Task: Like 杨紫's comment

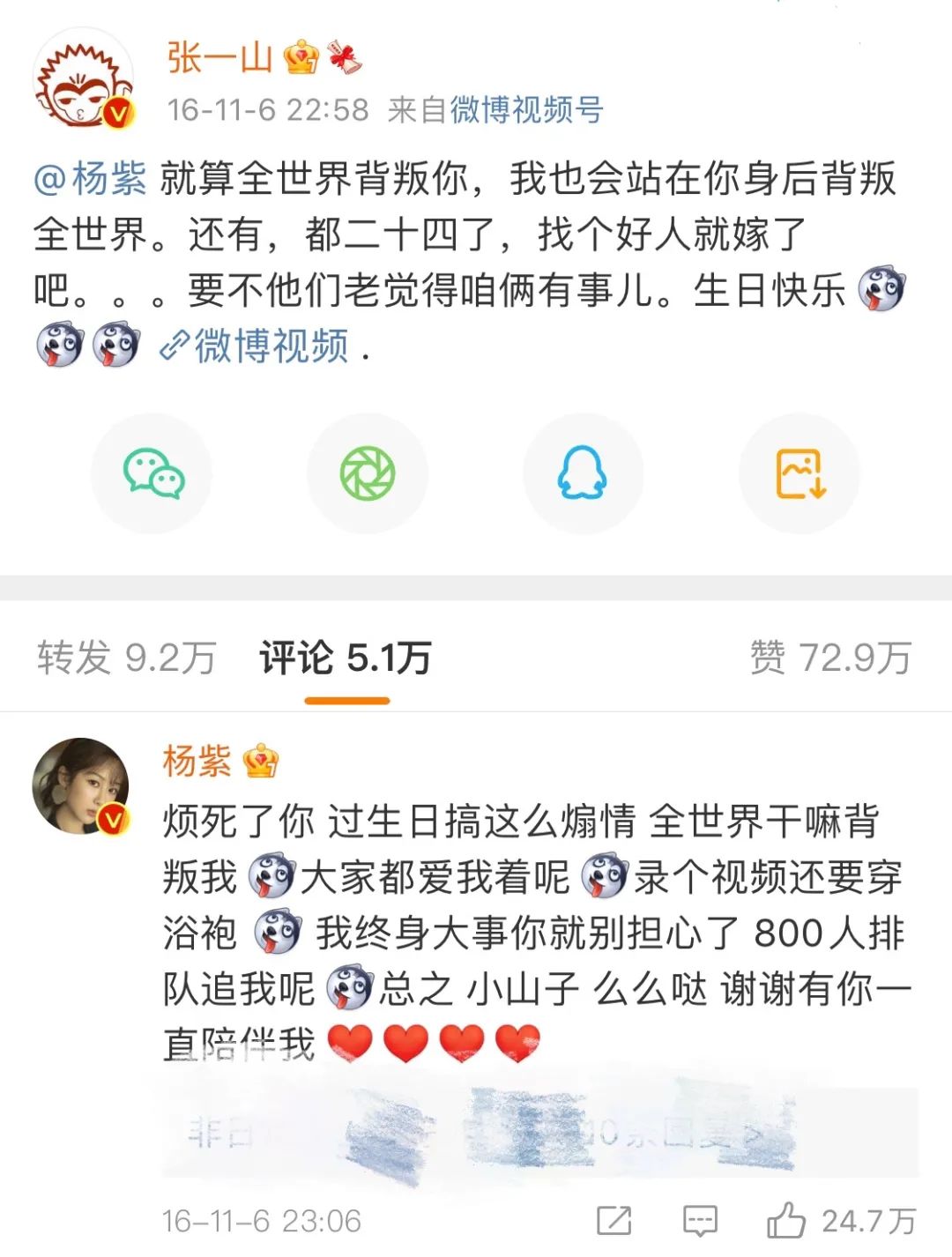Action: point(786,1221)
